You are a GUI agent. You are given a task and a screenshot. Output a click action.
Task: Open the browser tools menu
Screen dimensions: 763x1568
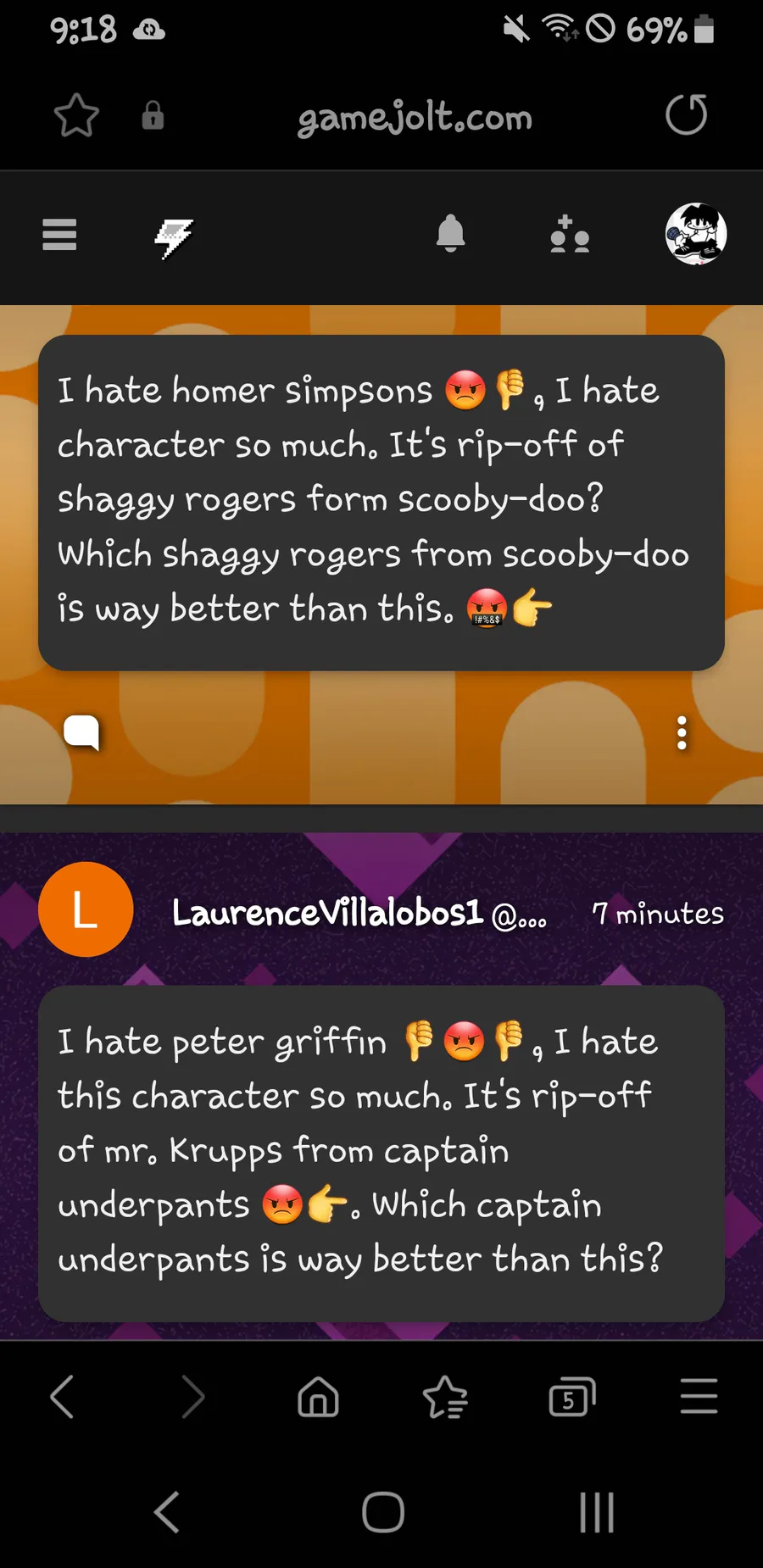[x=699, y=1396]
